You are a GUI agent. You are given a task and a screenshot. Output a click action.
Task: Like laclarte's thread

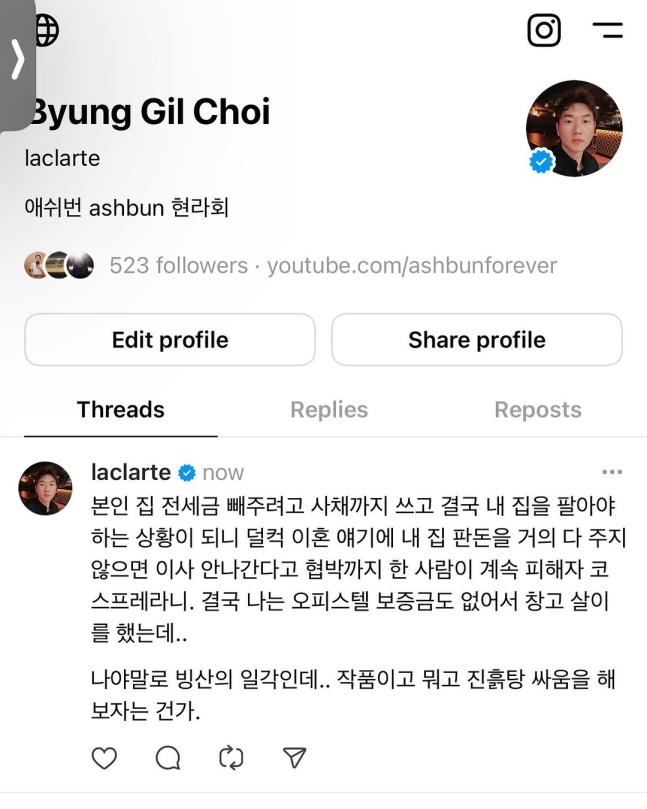[104, 758]
